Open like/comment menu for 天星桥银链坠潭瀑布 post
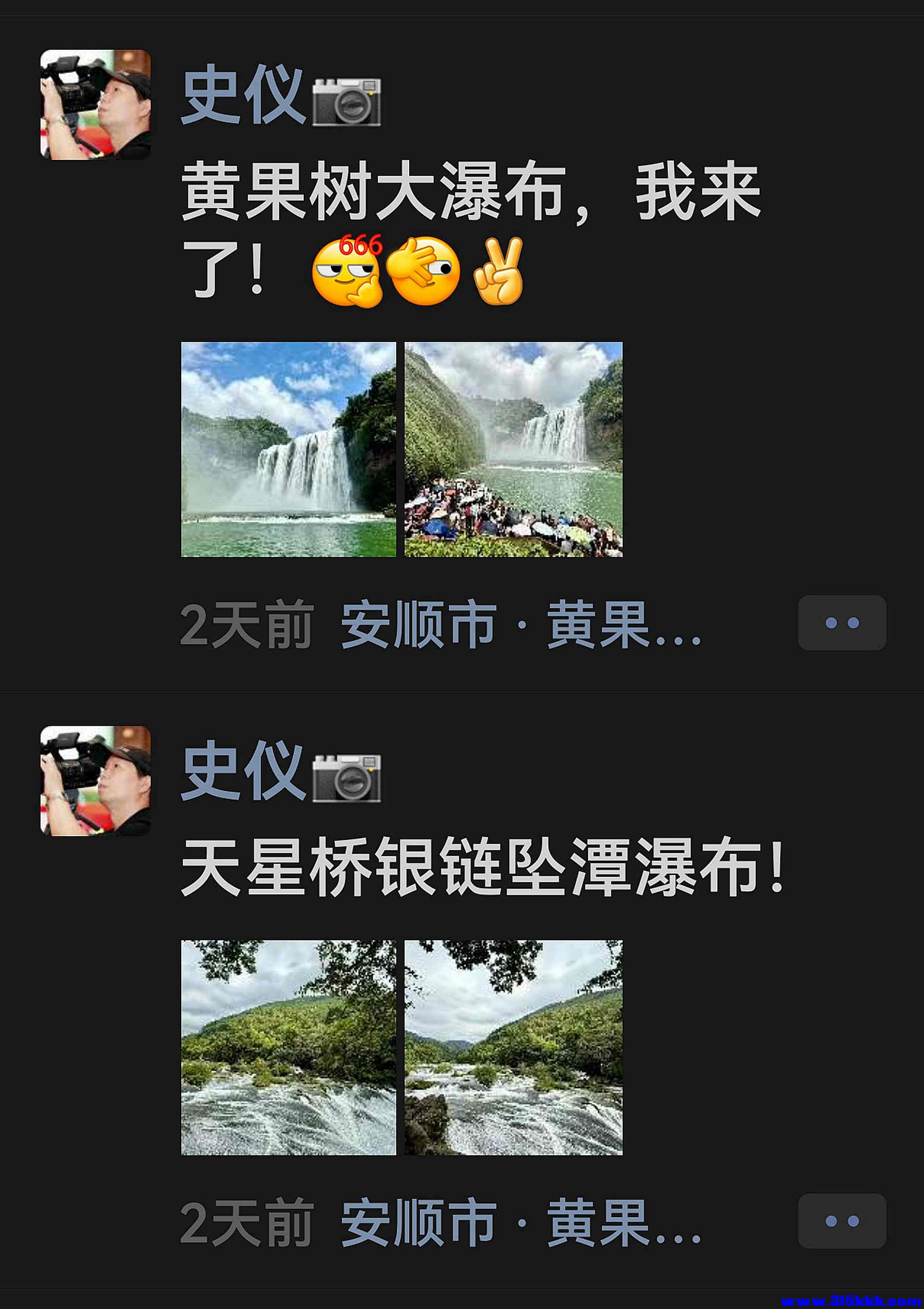The width and height of the screenshot is (924, 1309). point(841,1221)
